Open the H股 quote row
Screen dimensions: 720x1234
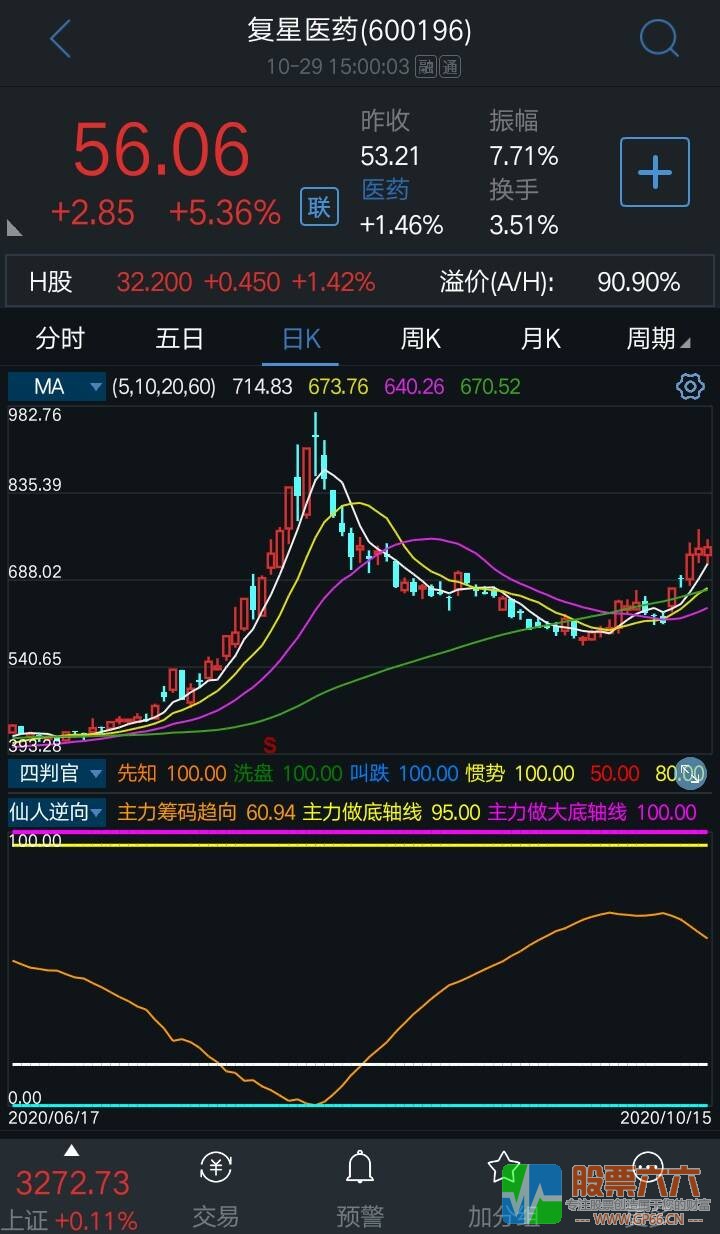click(x=360, y=282)
